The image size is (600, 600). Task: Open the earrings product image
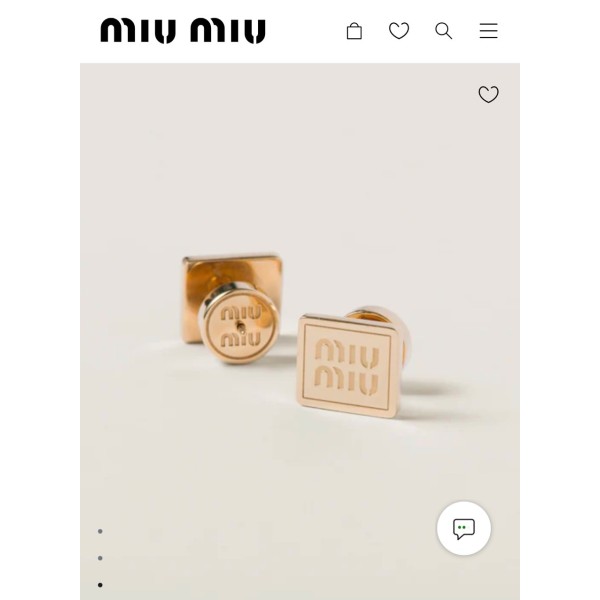300,340
